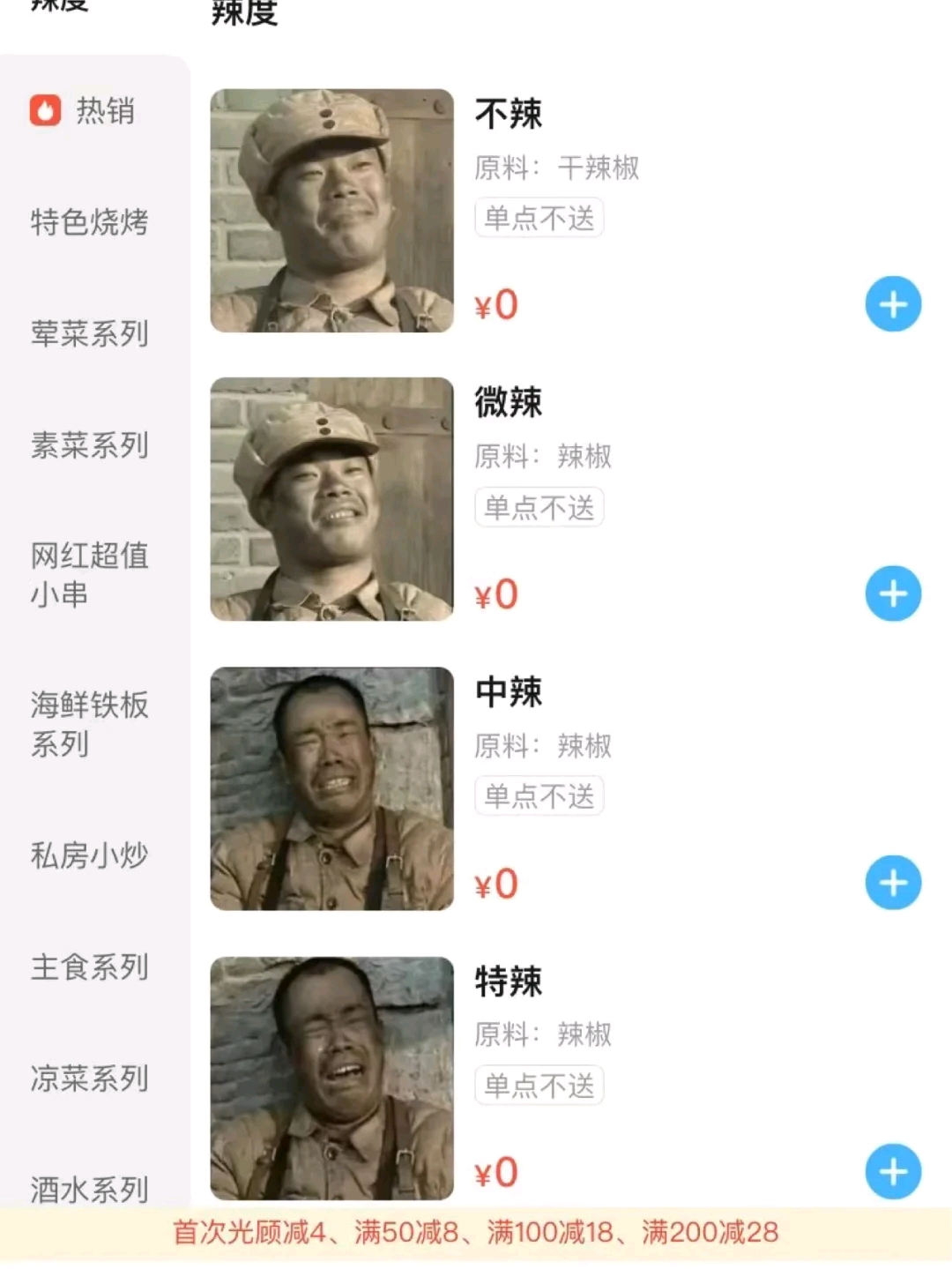Select the 荤菜系列 category
Viewport: 952px width, 1269px height.
(89, 333)
